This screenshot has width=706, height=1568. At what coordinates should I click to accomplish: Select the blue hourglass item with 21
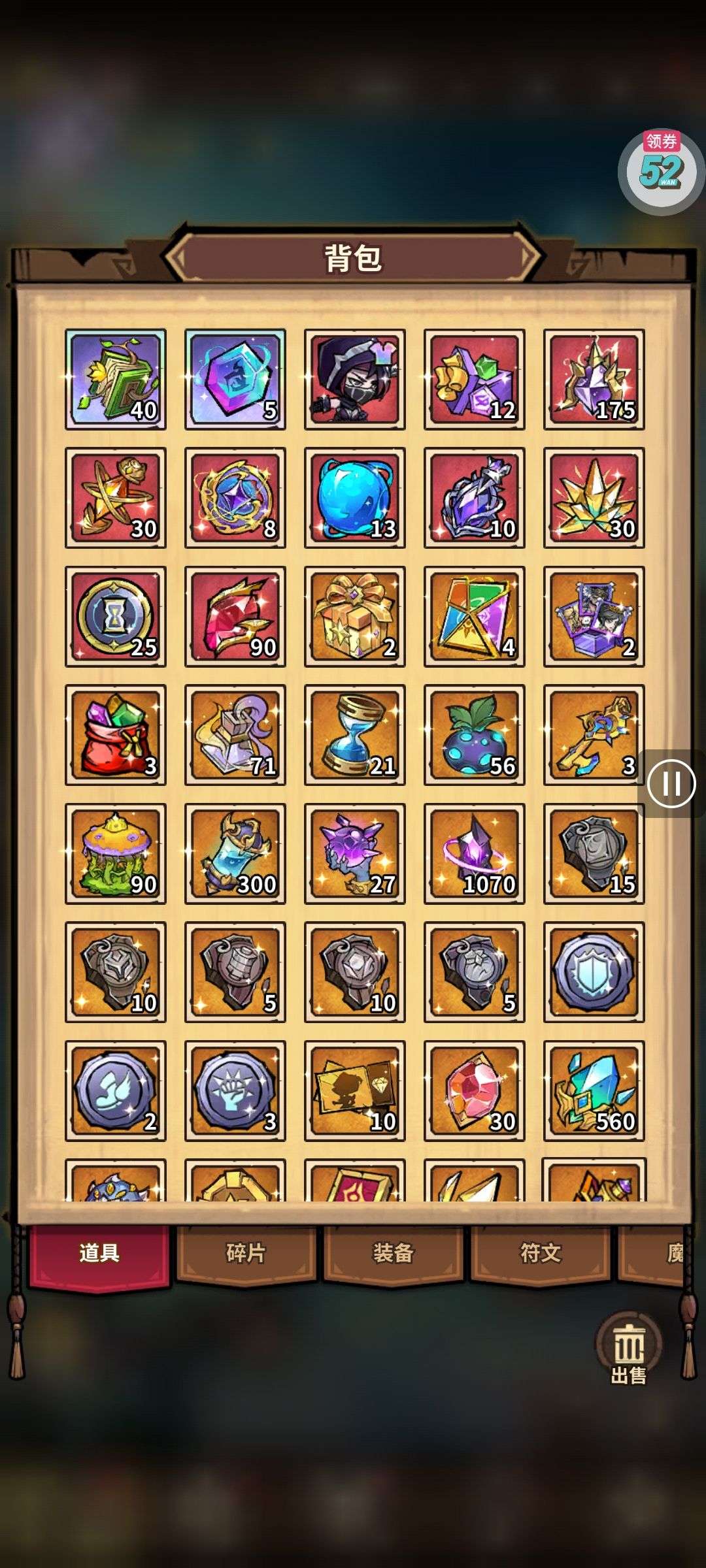pos(355,735)
